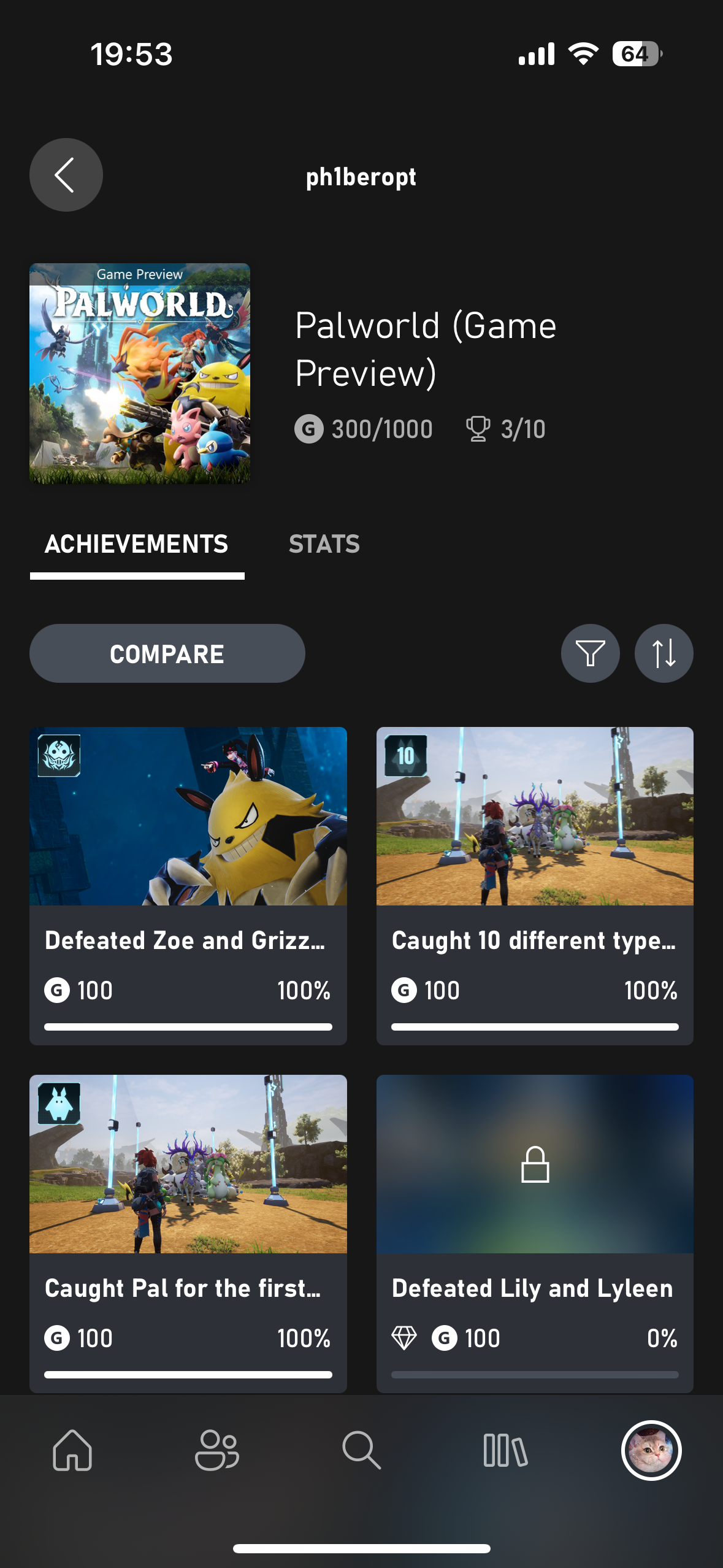Go back using the arrow button
723x1568 pixels.
[66, 175]
